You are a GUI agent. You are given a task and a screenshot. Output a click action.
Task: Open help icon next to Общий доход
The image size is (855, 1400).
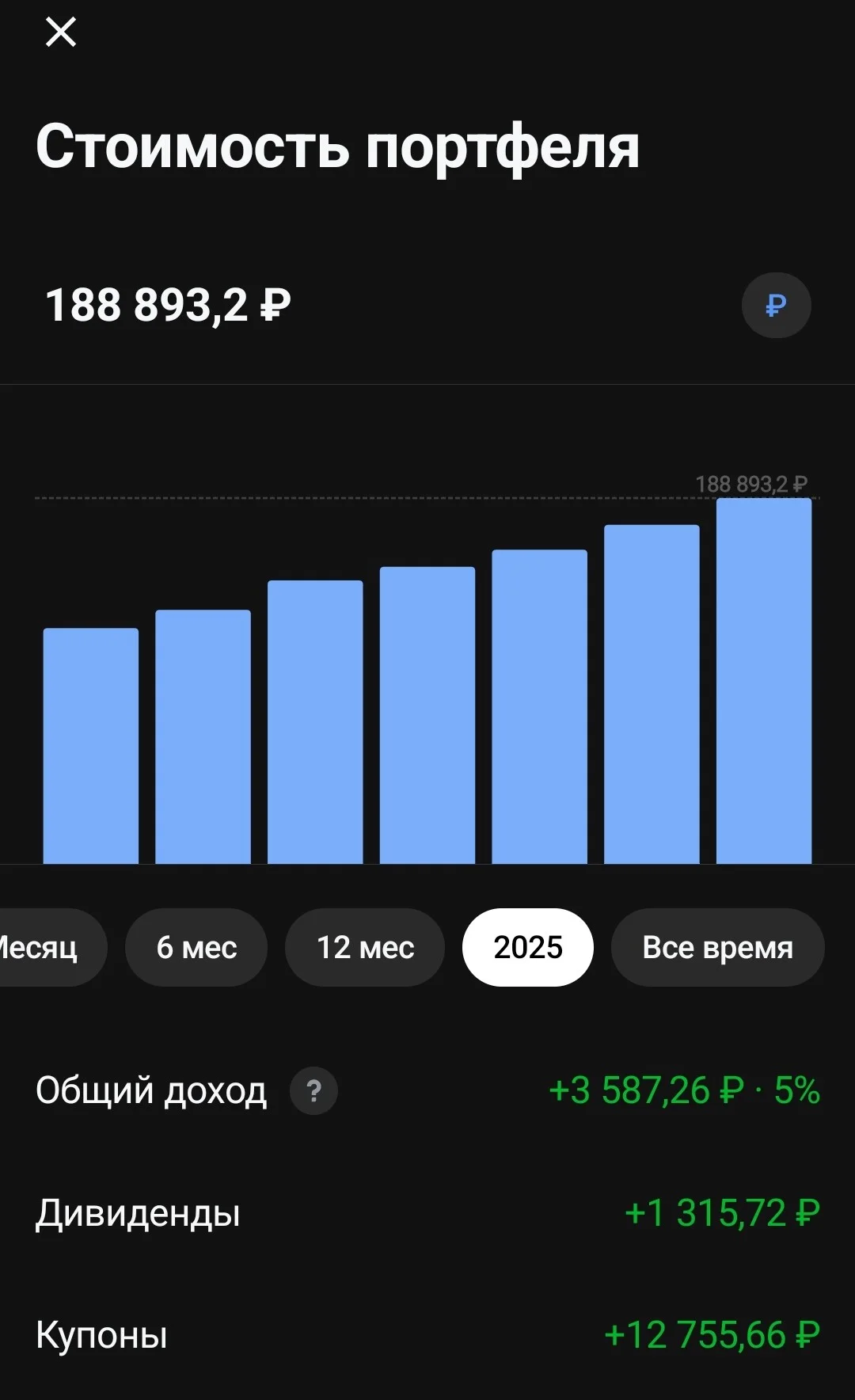click(x=313, y=1090)
